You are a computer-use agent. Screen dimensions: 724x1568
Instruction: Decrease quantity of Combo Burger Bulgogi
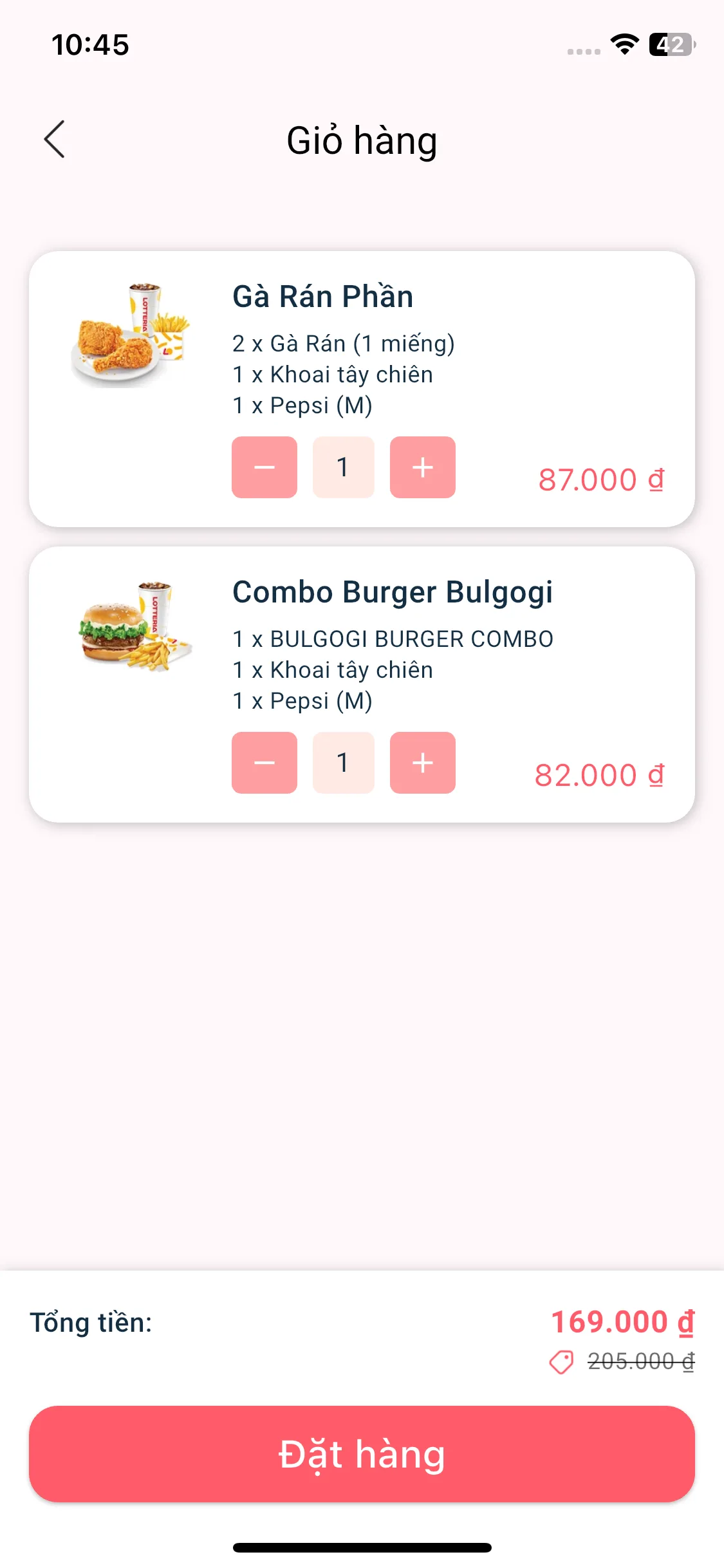(264, 763)
